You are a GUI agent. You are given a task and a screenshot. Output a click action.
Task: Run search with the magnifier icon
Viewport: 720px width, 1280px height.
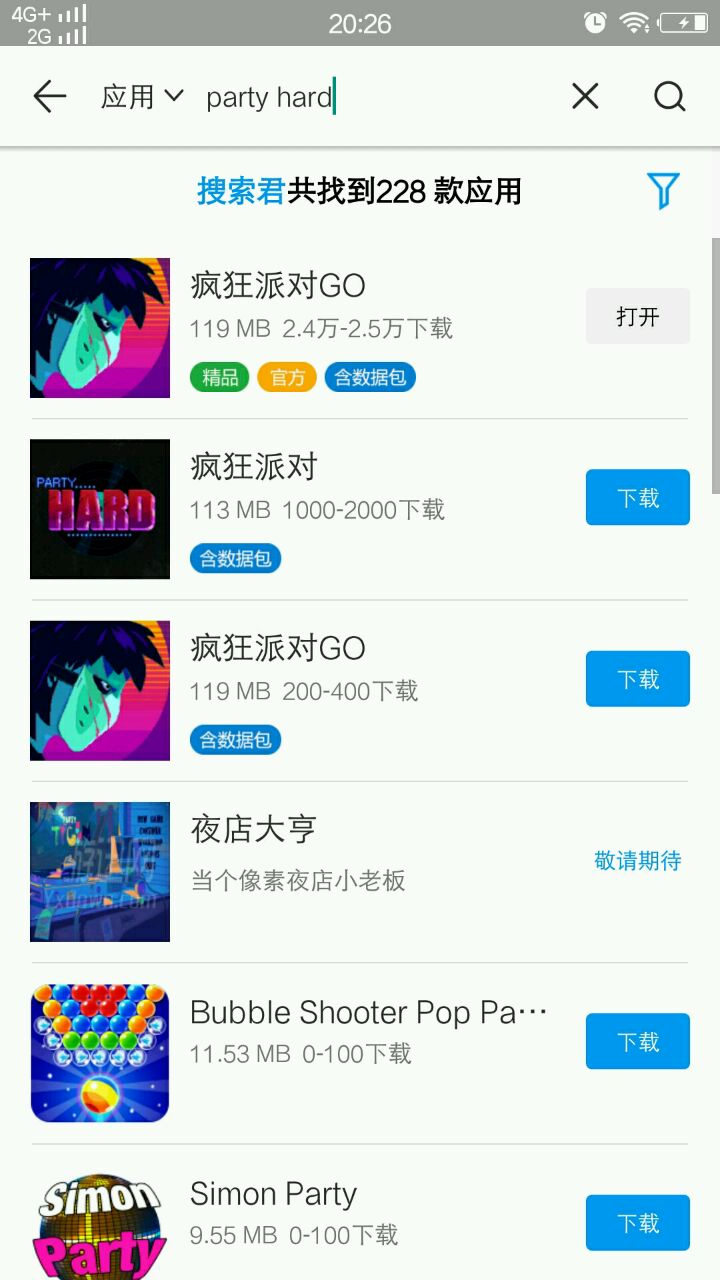click(669, 97)
